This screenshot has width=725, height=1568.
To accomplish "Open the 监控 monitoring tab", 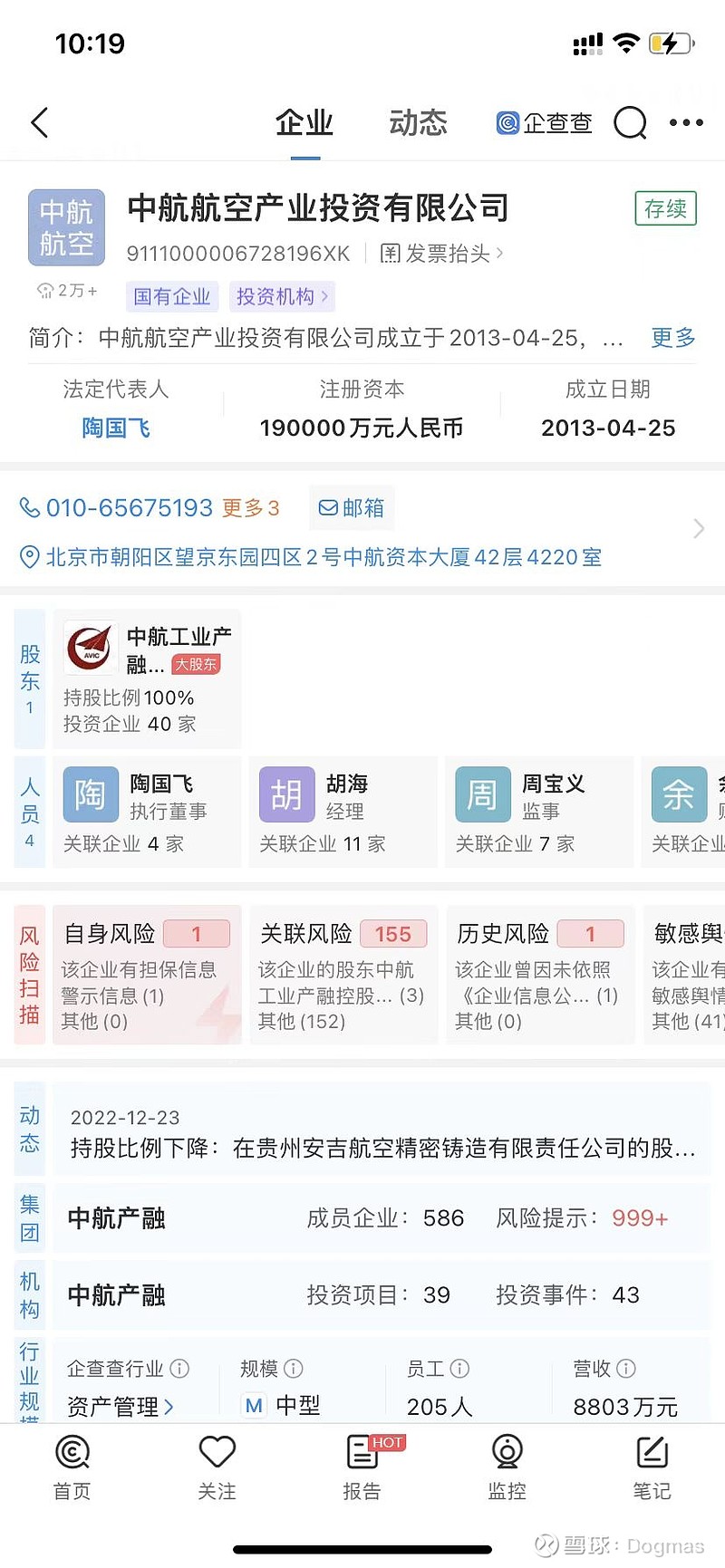I will [507, 1467].
